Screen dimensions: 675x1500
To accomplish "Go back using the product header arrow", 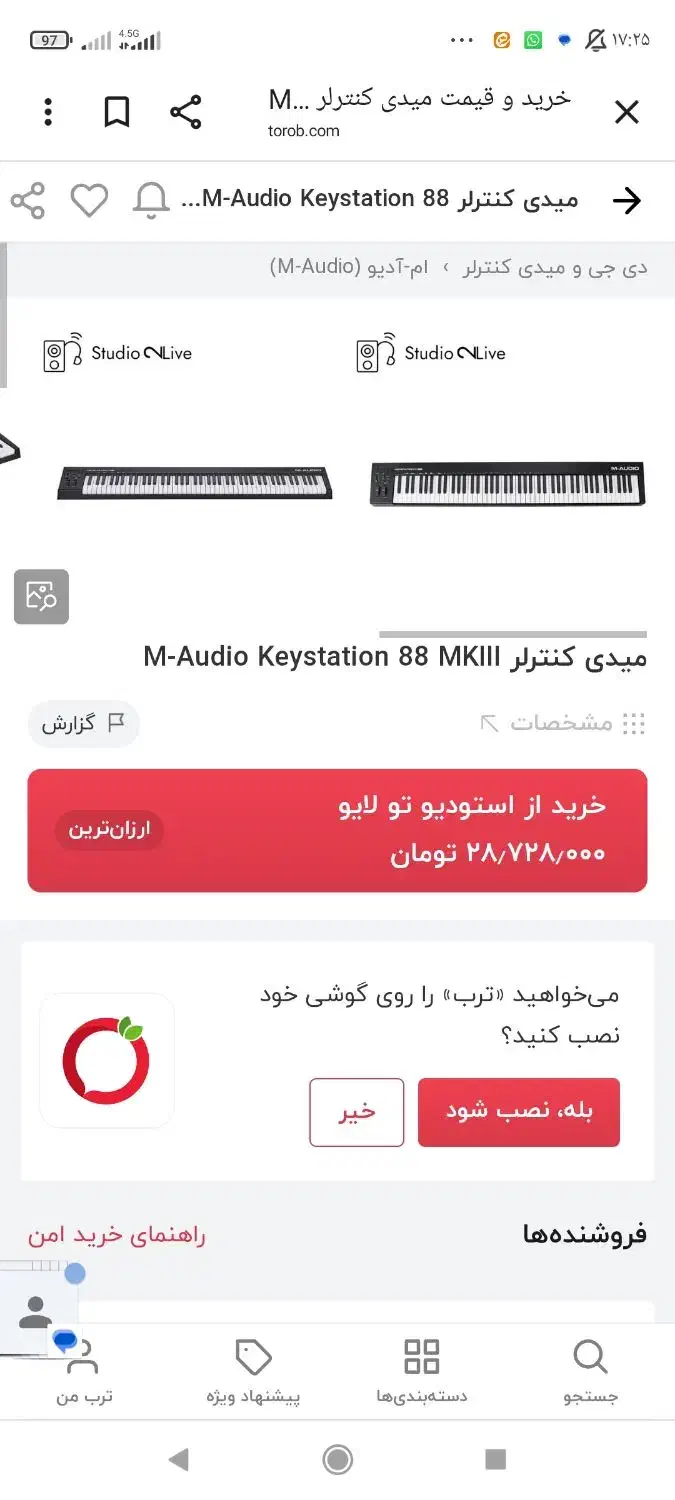I will (x=626, y=201).
